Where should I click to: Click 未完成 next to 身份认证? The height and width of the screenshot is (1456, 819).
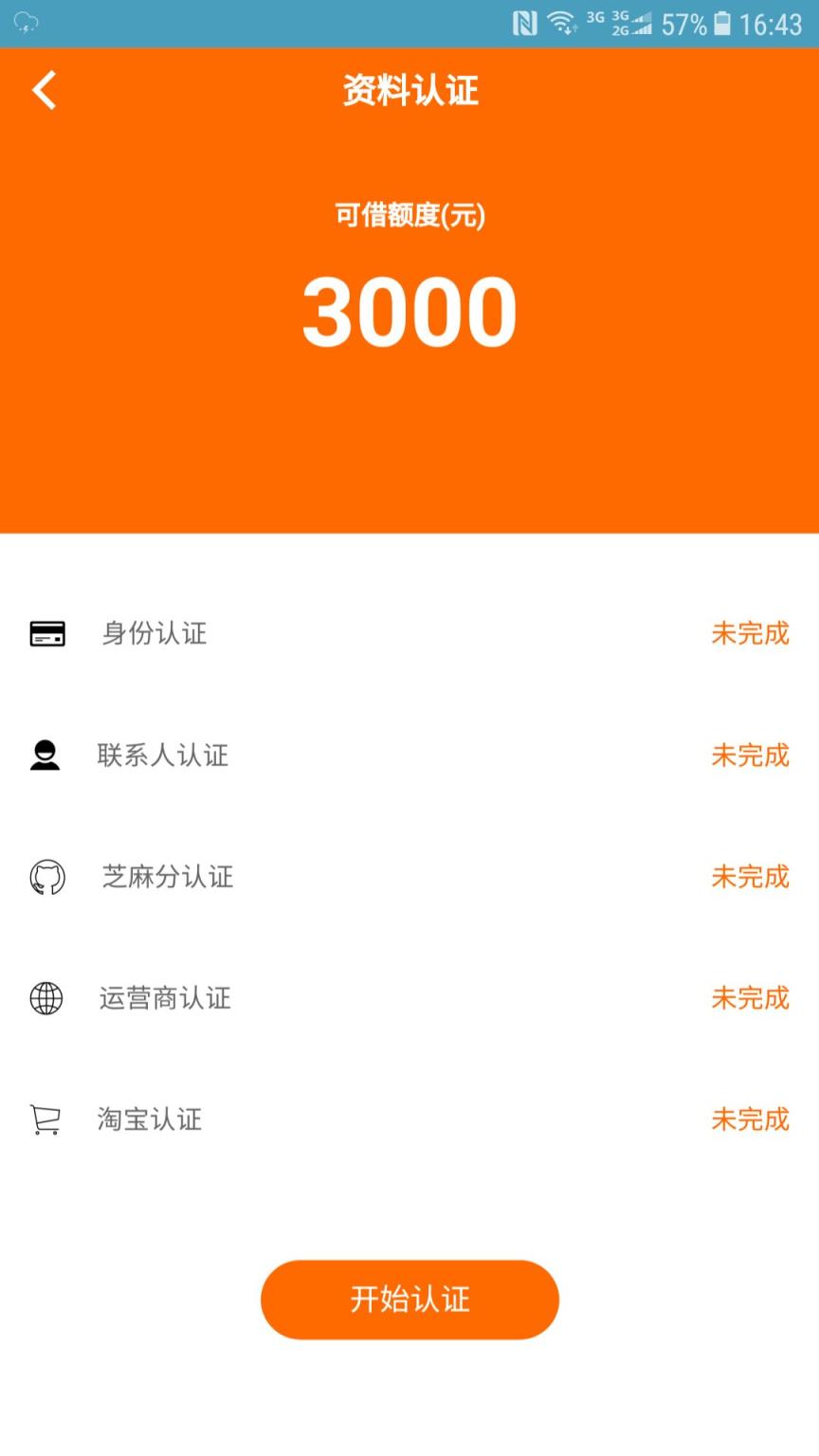[x=750, y=633]
